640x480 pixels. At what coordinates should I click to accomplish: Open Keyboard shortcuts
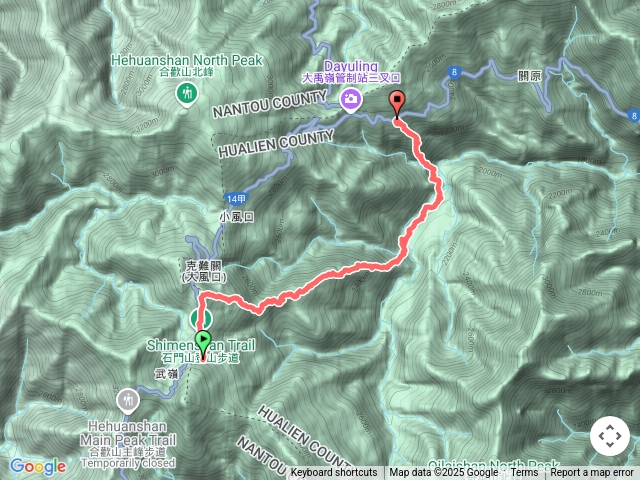click(x=334, y=473)
